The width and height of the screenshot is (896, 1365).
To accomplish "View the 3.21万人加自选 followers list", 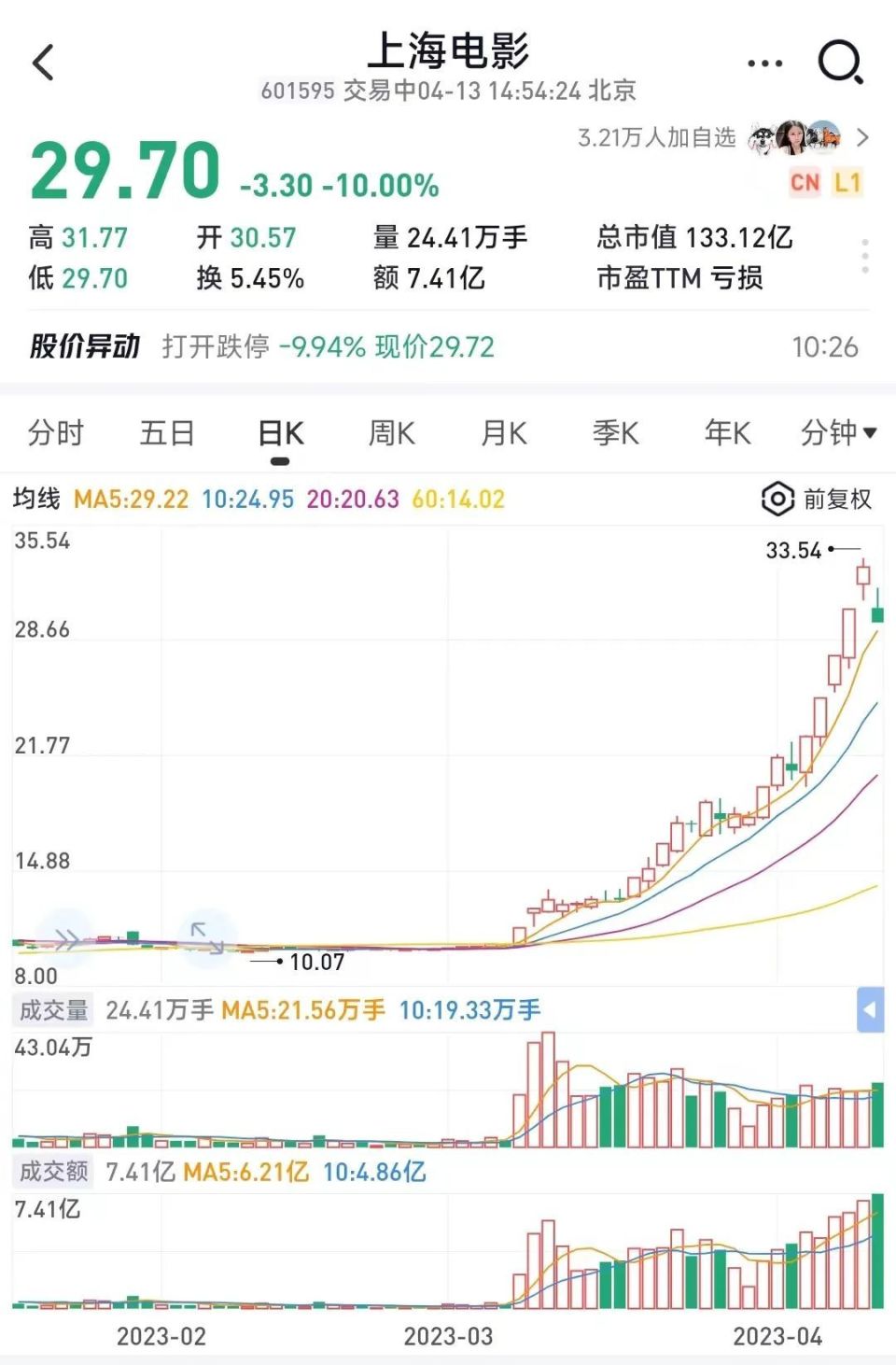I will coord(722,138).
